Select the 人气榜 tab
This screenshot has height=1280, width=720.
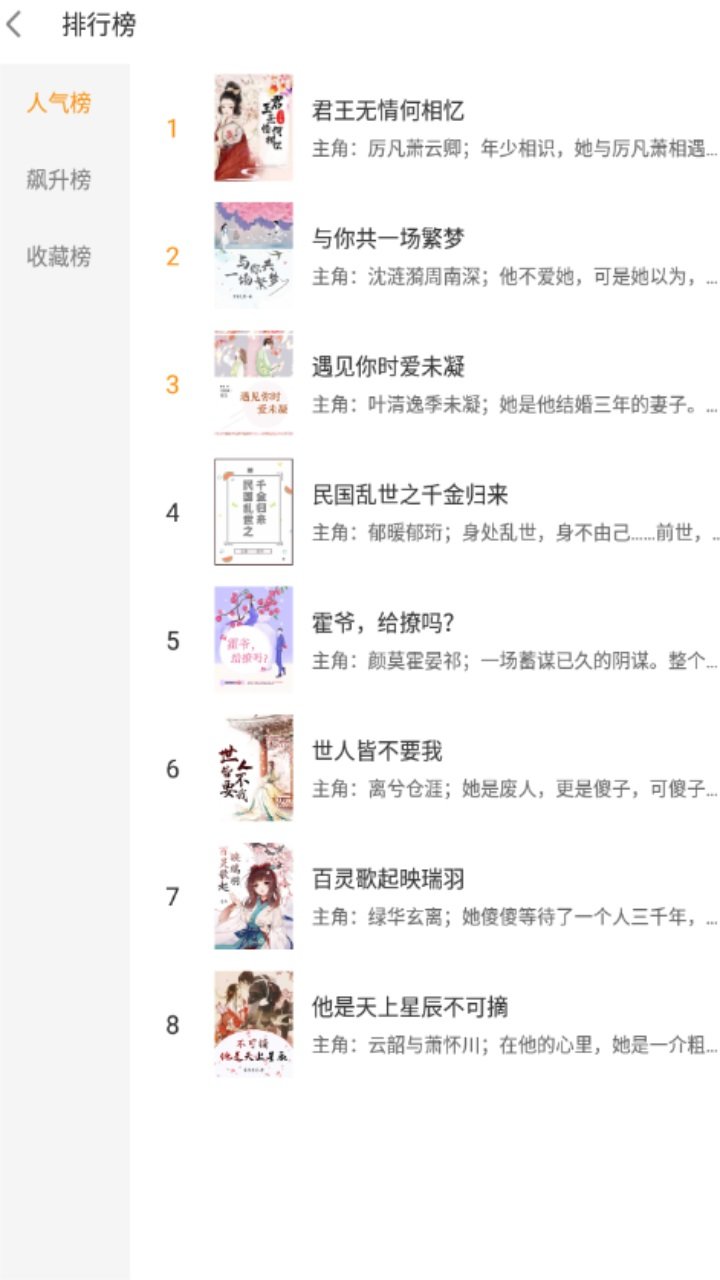tap(59, 103)
